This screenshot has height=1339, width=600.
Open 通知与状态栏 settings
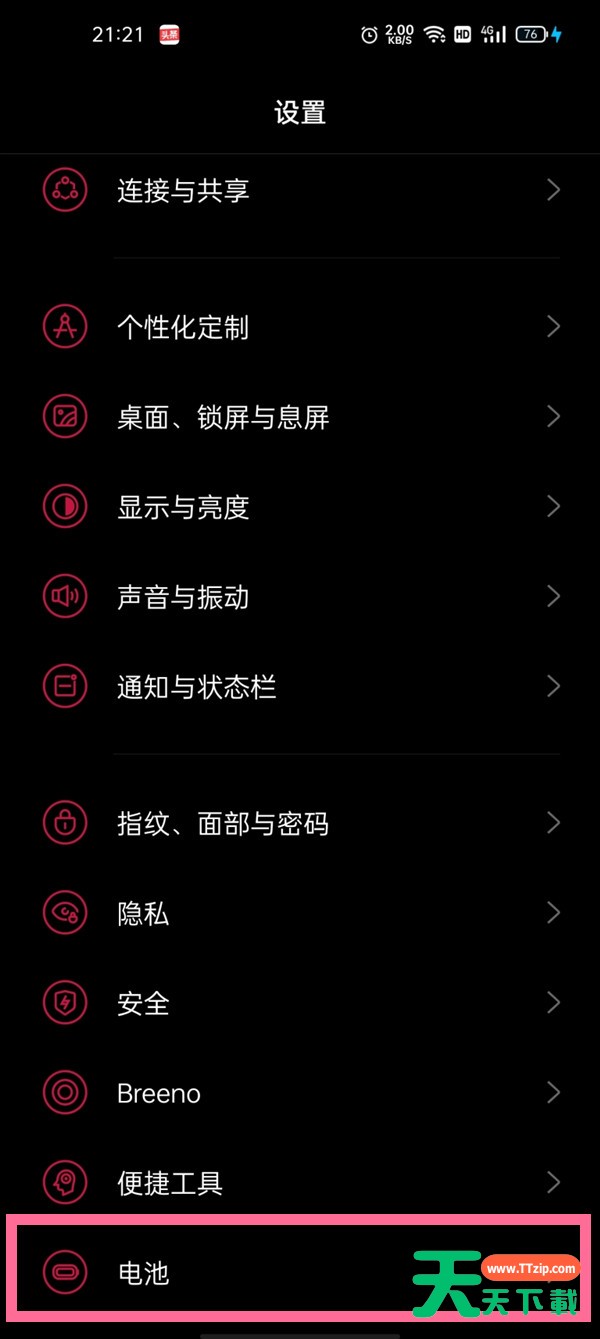(x=300, y=687)
